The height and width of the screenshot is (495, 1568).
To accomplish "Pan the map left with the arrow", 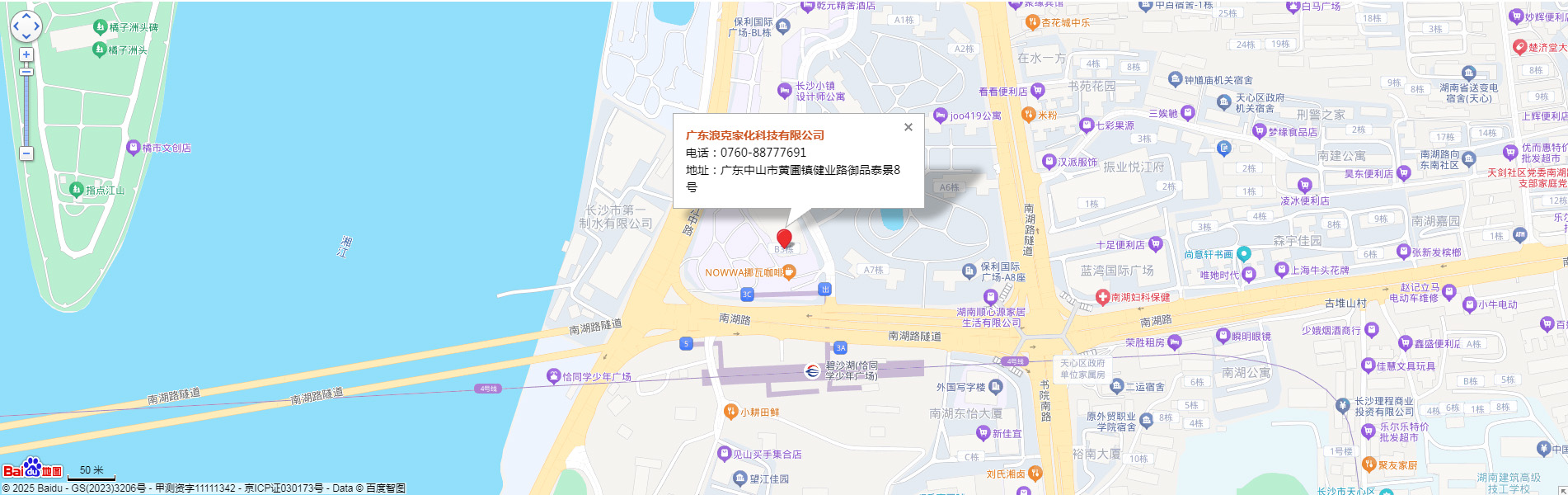I will tap(16, 26).
